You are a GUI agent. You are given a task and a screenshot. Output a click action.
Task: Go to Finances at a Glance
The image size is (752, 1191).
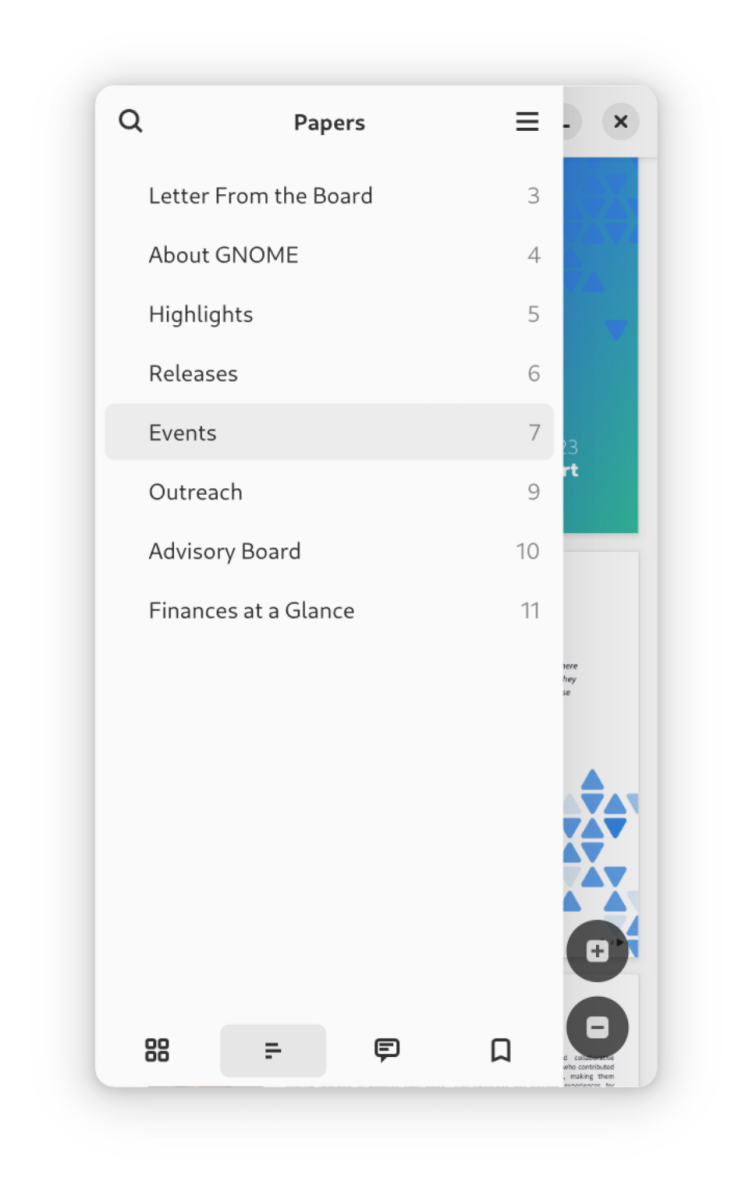[x=329, y=610]
